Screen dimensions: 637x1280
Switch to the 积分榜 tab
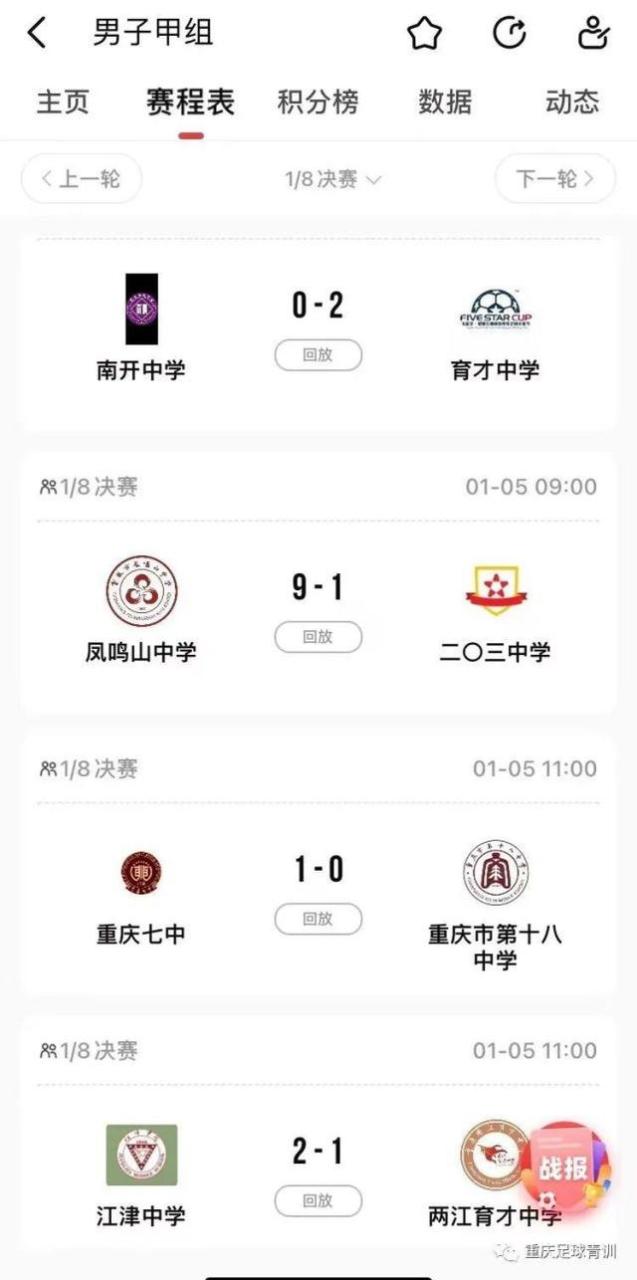(318, 101)
